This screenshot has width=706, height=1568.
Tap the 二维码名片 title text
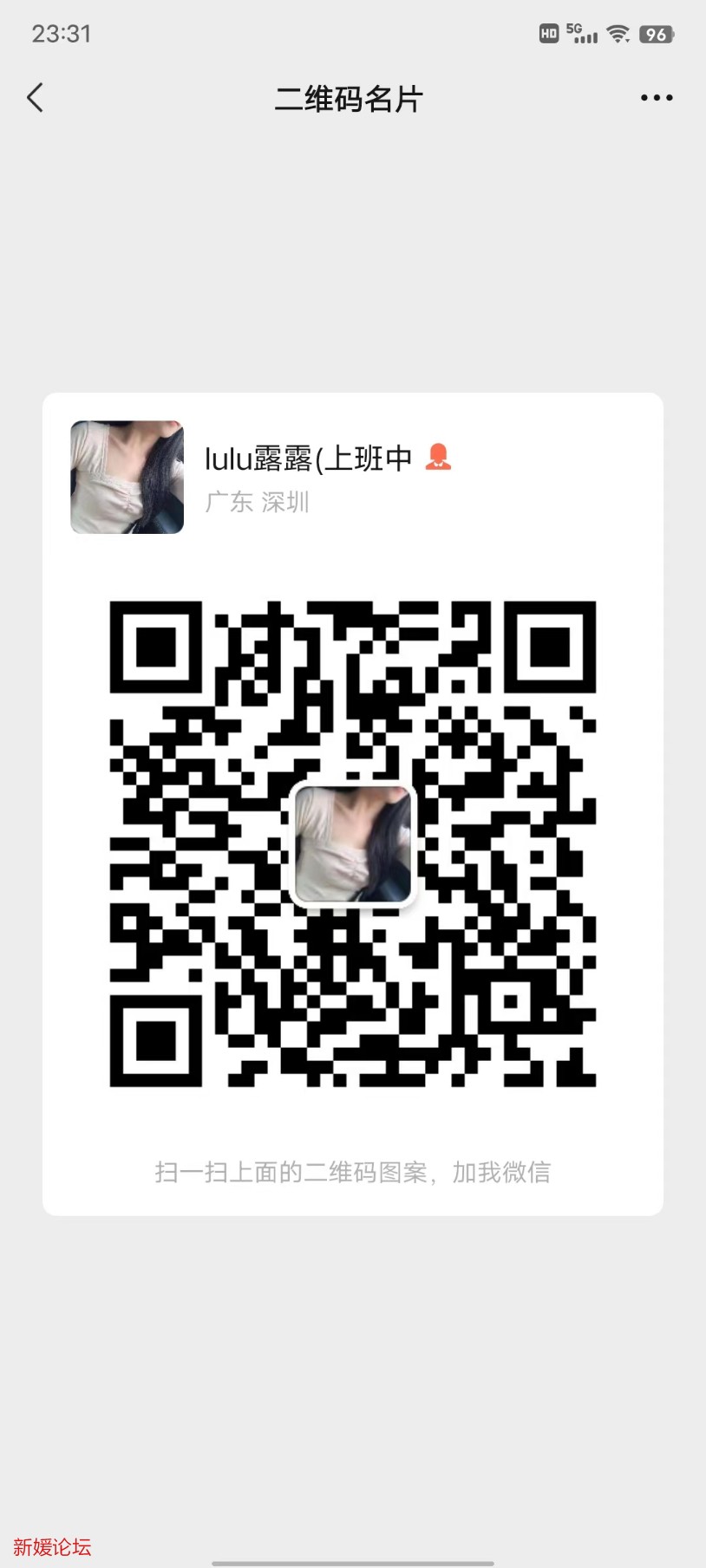coord(347,99)
